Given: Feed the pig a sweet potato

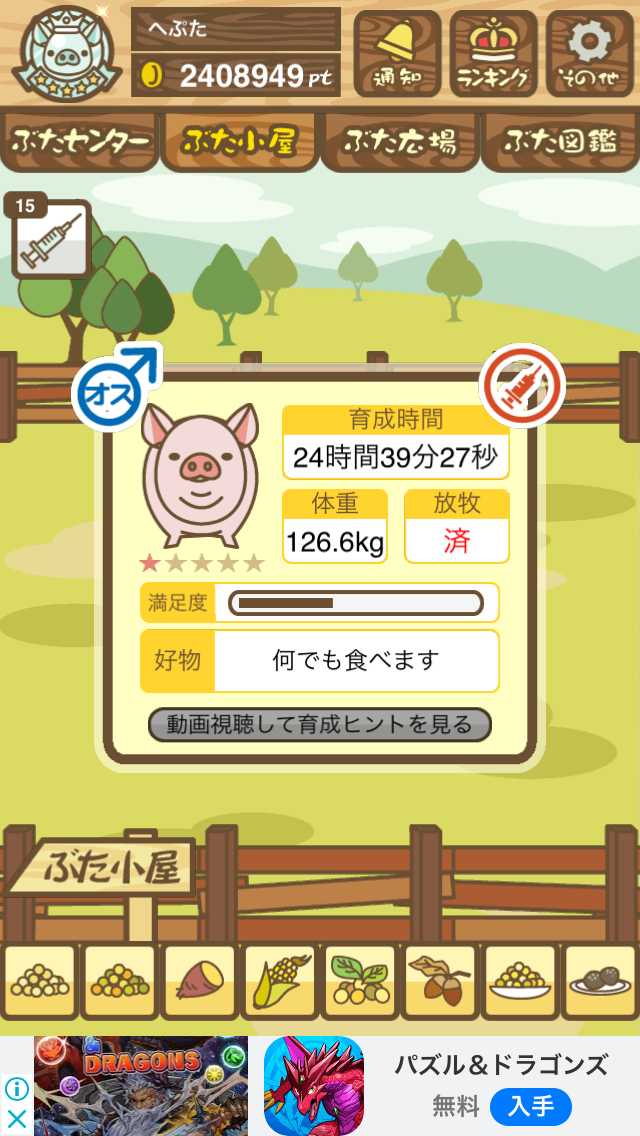Looking at the screenshot, I should click(x=199, y=981).
